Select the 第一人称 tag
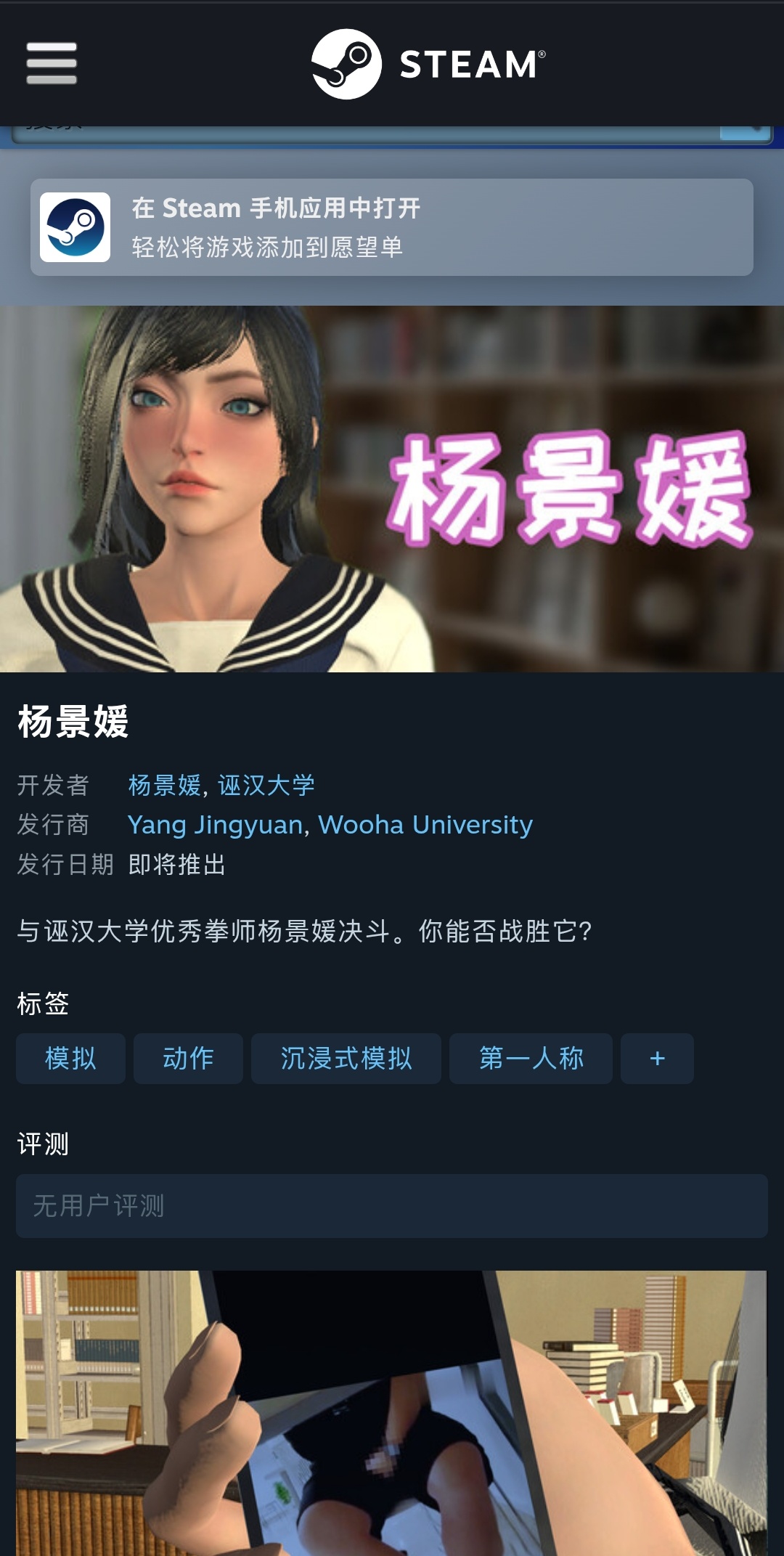784x1556 pixels. pyautogui.click(x=531, y=1059)
